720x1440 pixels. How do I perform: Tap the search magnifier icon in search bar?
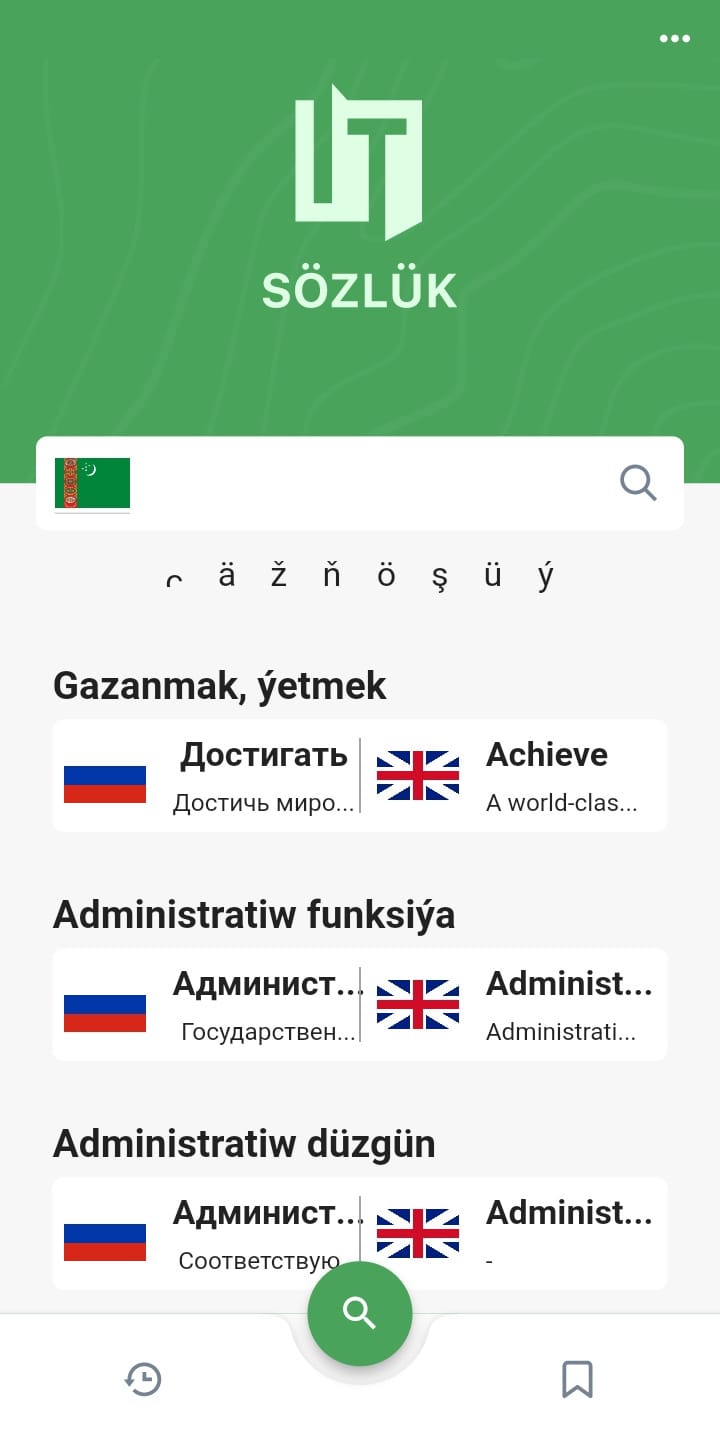(x=638, y=483)
